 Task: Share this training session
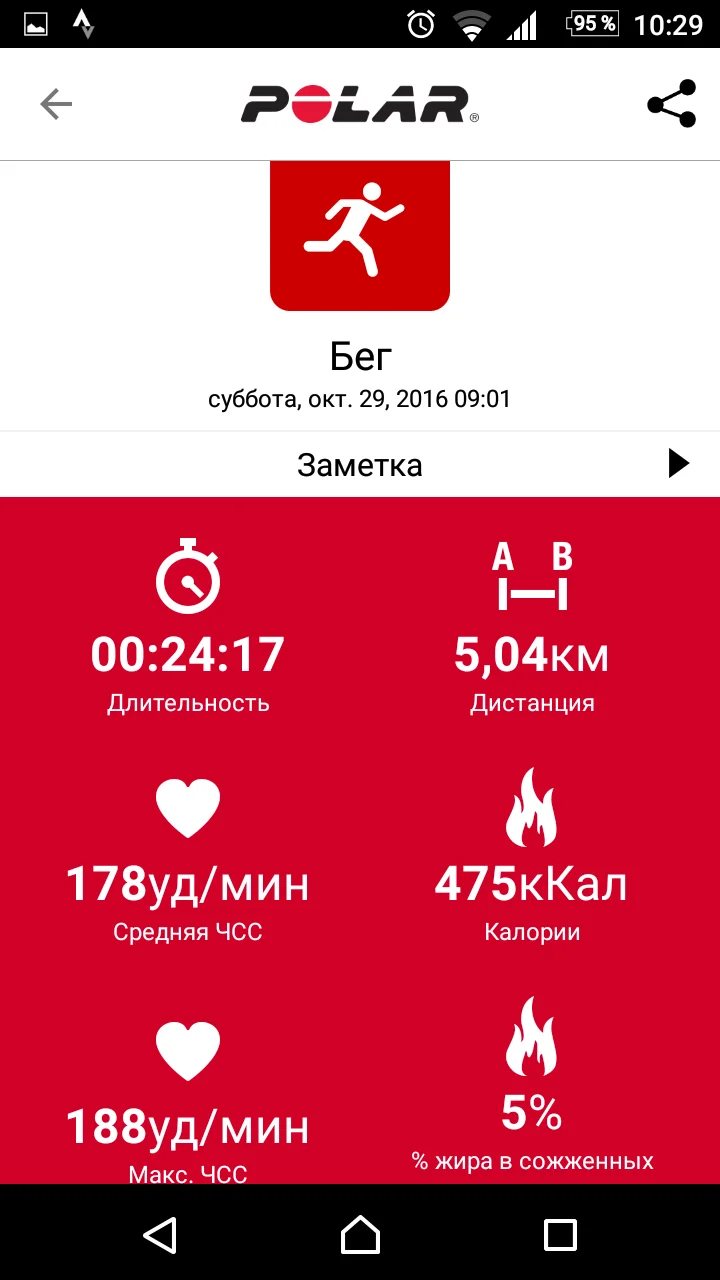(671, 104)
